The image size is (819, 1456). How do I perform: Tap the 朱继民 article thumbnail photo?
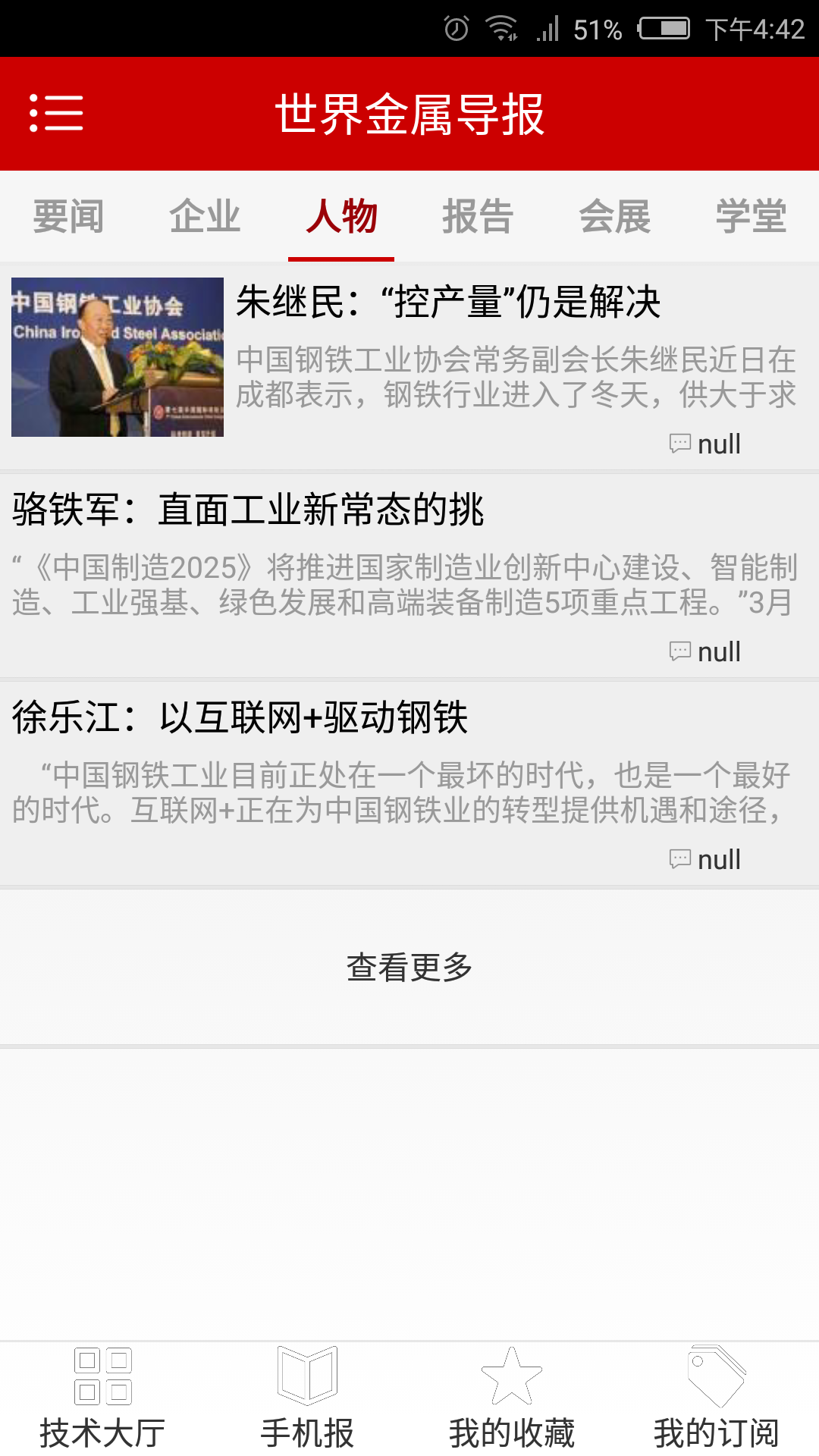118,357
